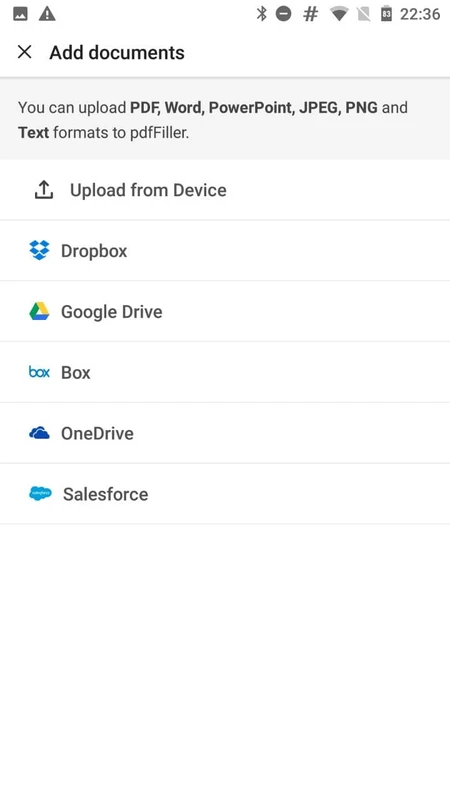Tap the Box option
The image size is (450, 800).
[x=225, y=372]
